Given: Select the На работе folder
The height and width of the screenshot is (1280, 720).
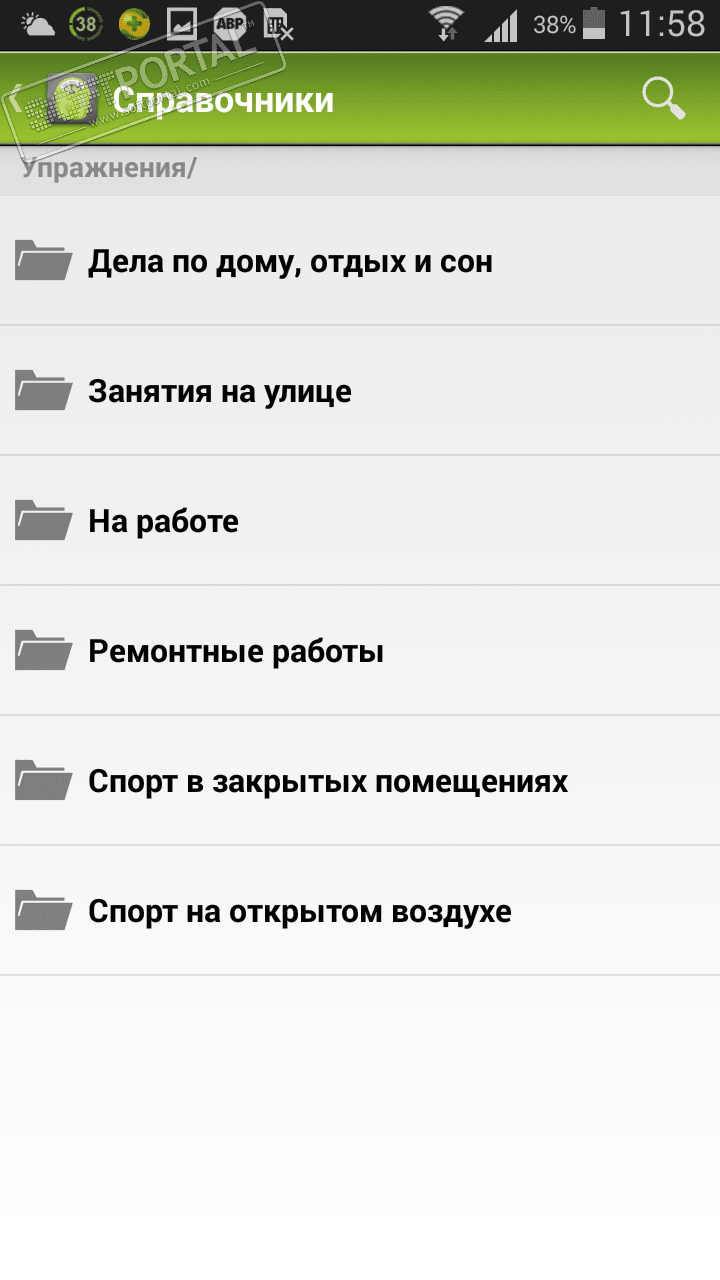Looking at the screenshot, I should coord(163,522).
